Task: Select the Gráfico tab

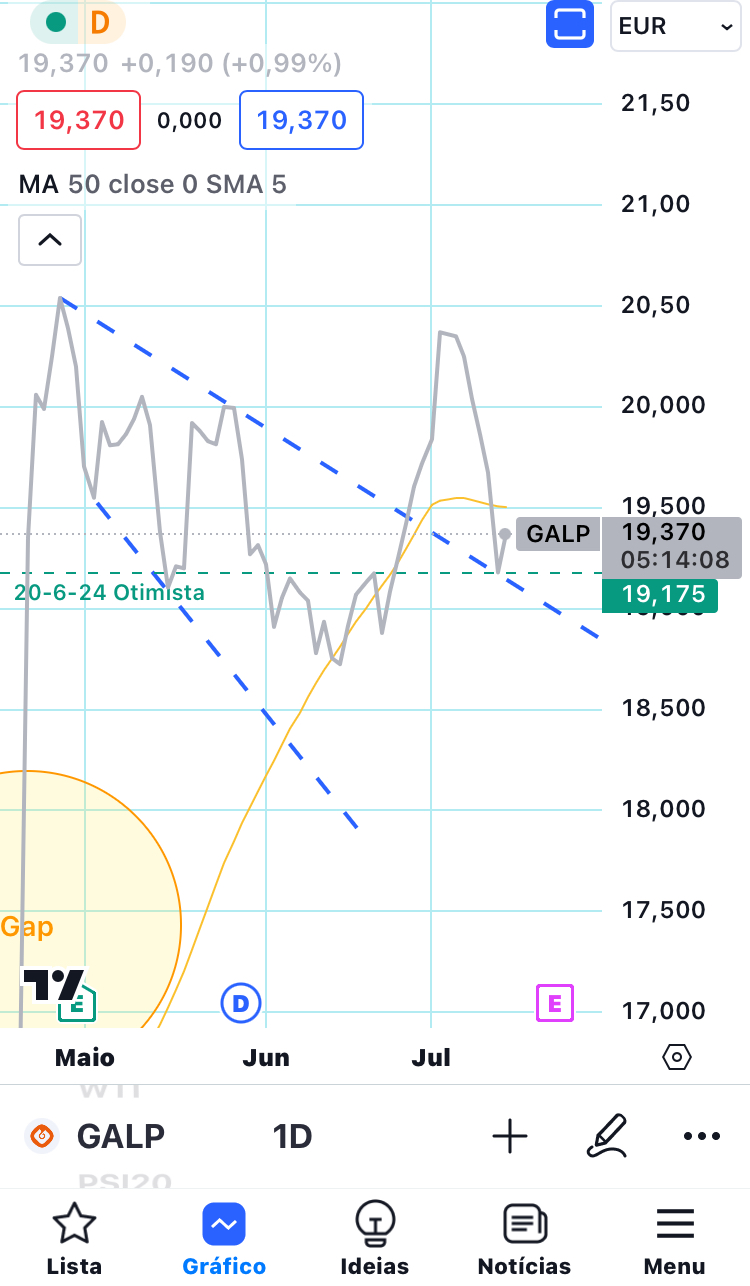Action: tap(224, 1240)
